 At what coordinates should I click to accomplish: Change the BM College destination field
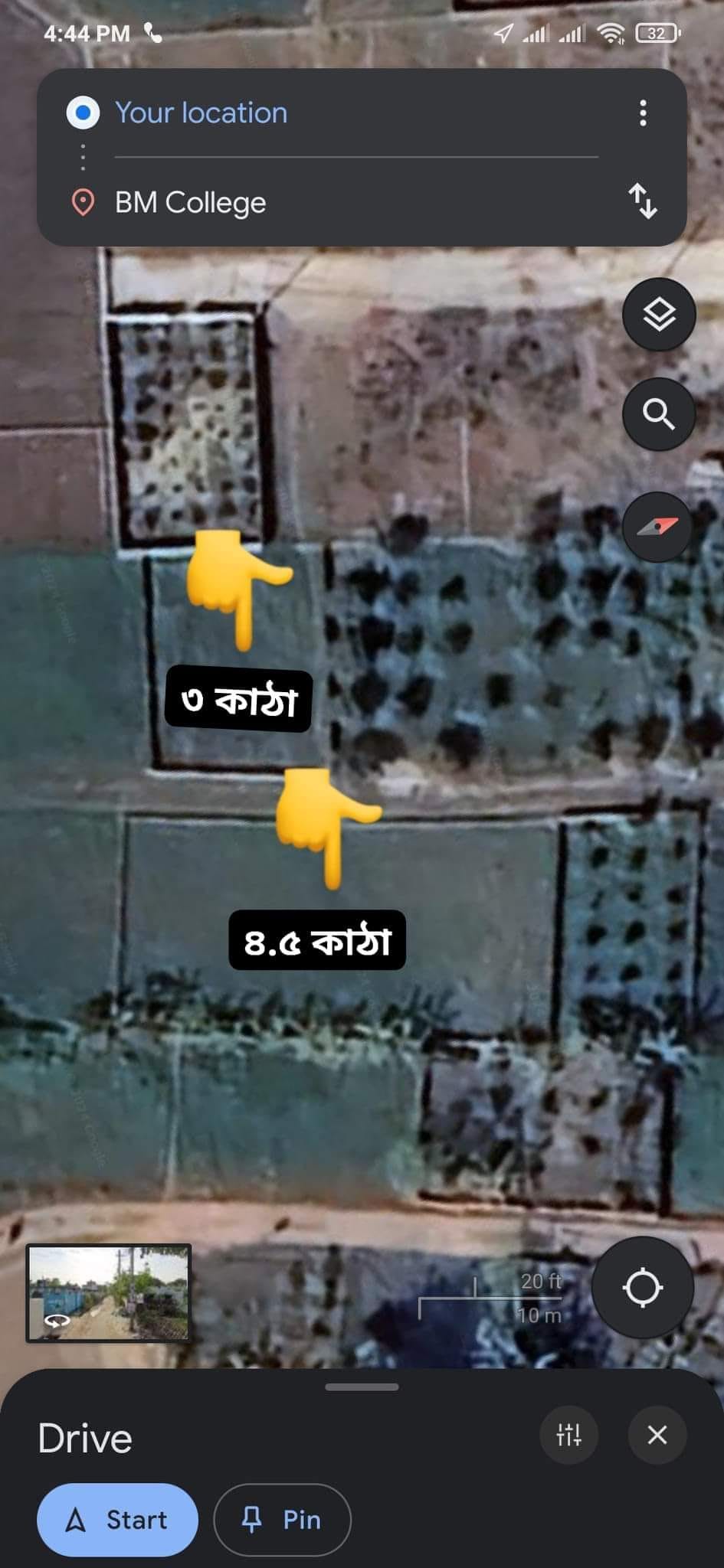190,202
